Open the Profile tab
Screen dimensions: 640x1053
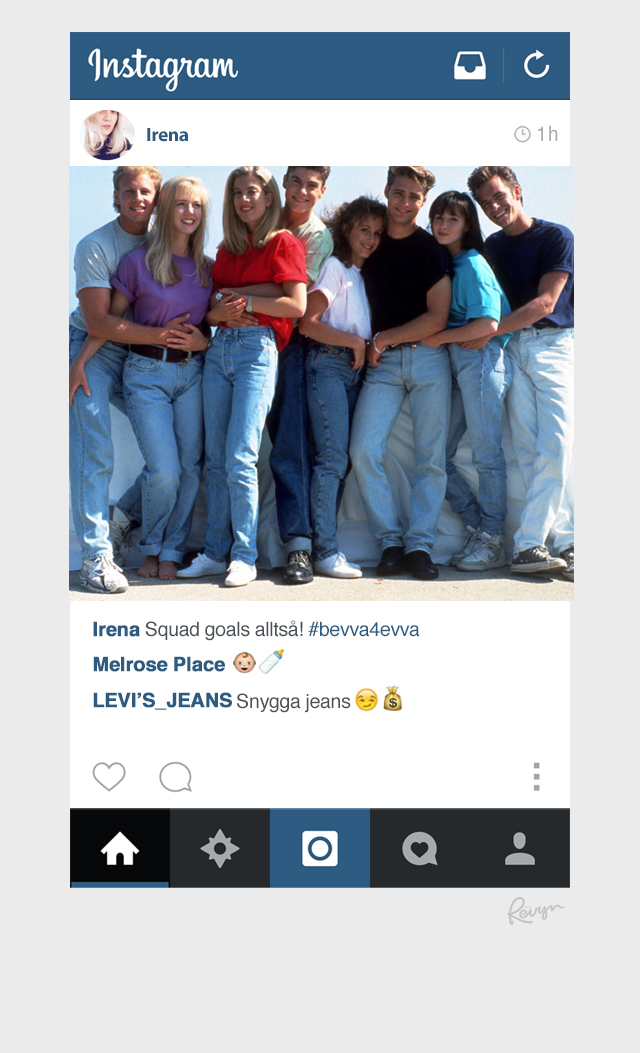[520, 848]
